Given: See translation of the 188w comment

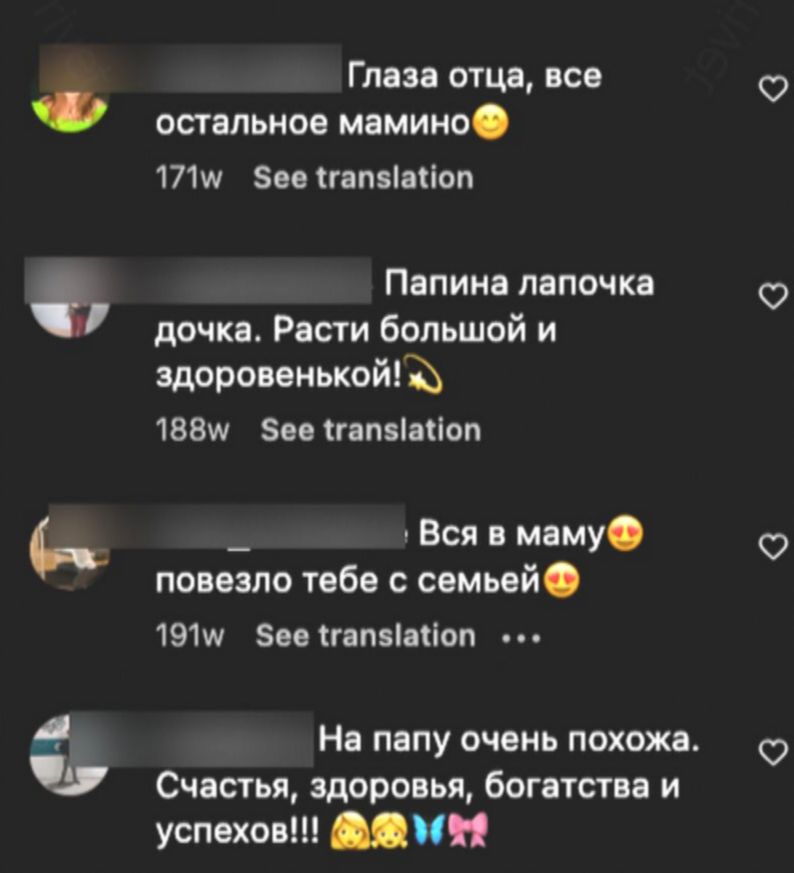Looking at the screenshot, I should click(x=369, y=430).
